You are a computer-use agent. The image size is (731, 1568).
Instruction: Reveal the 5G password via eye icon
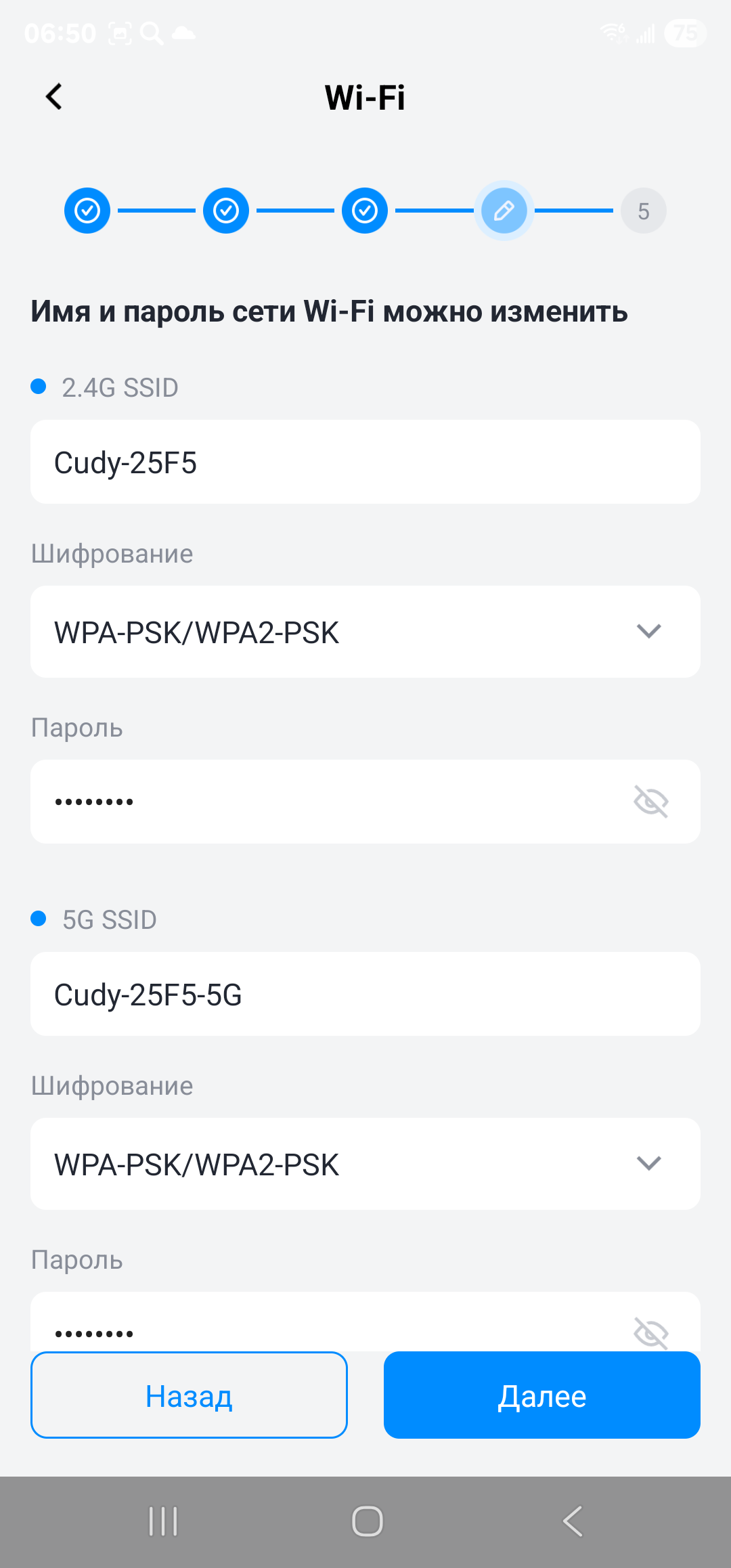coord(650,1333)
